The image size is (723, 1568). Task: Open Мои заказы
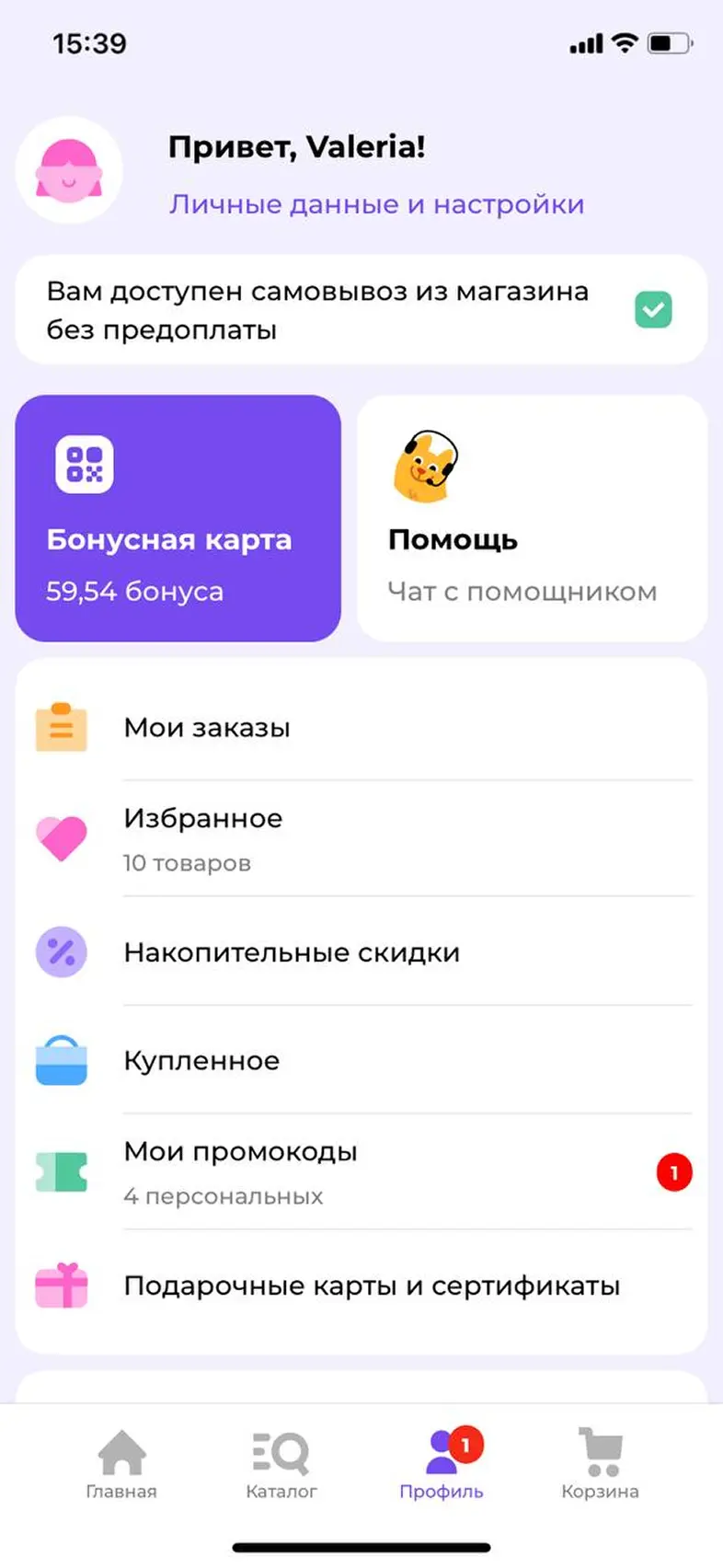[361, 728]
